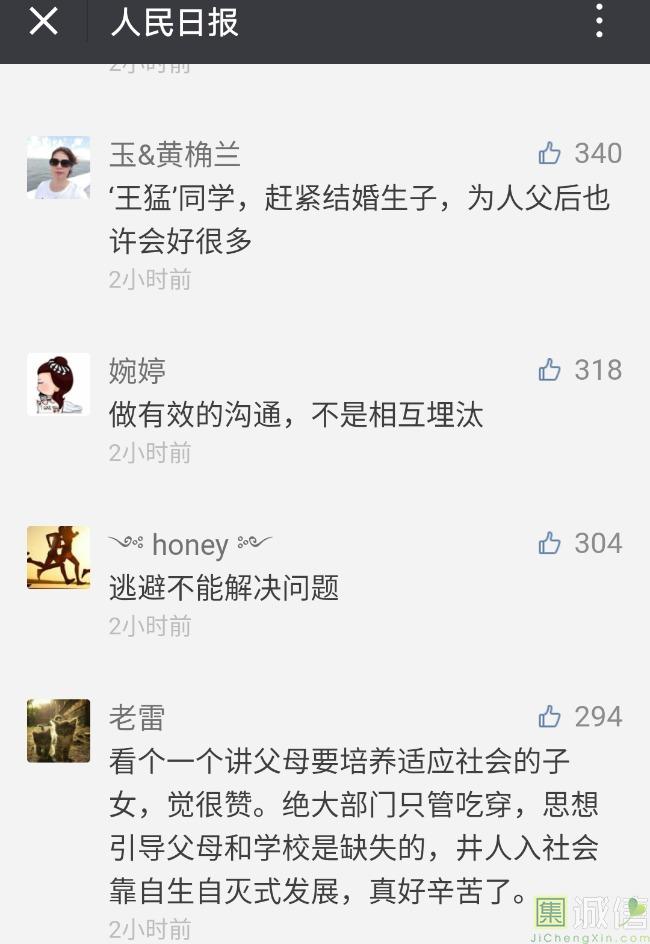The height and width of the screenshot is (944, 650).
Task: Open the three-dot overflow menu
Action: (599, 22)
